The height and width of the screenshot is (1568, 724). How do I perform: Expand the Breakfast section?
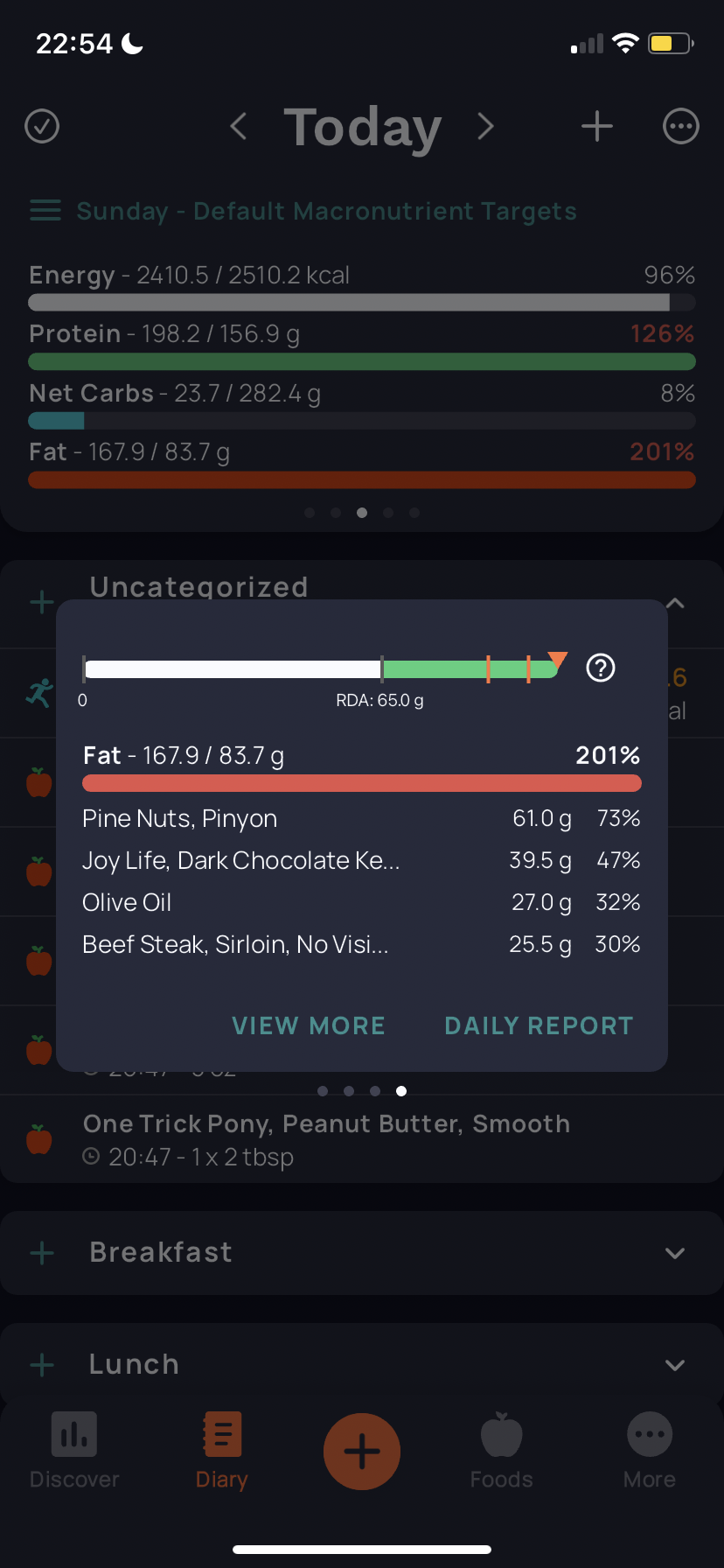pos(362,1253)
